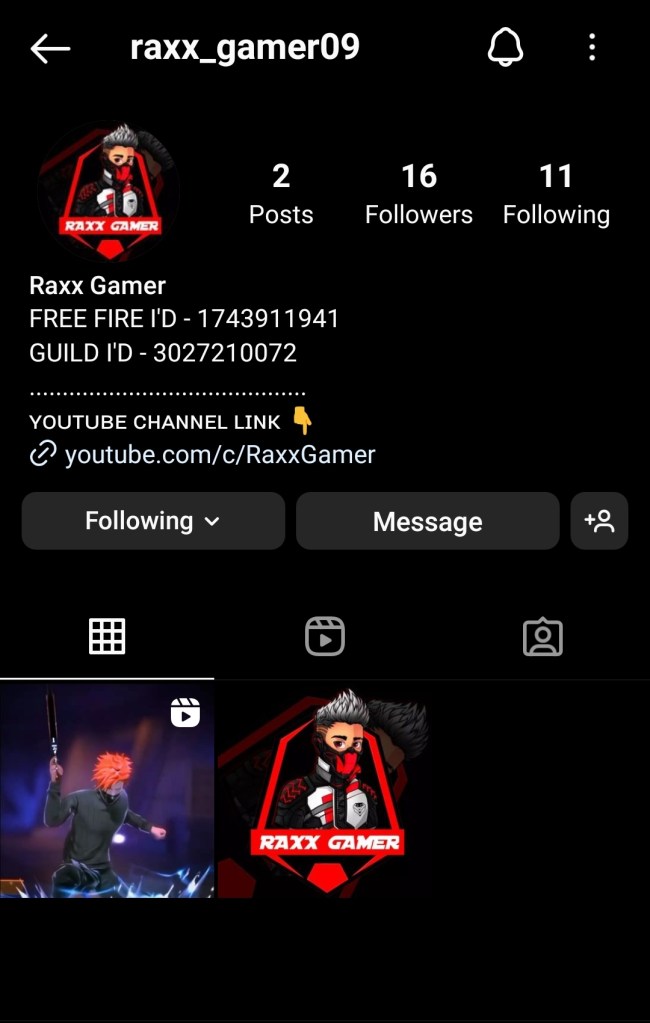Open the youtube.com/c/RaxxGamer link
This screenshot has height=1023, width=650.
coord(219,455)
